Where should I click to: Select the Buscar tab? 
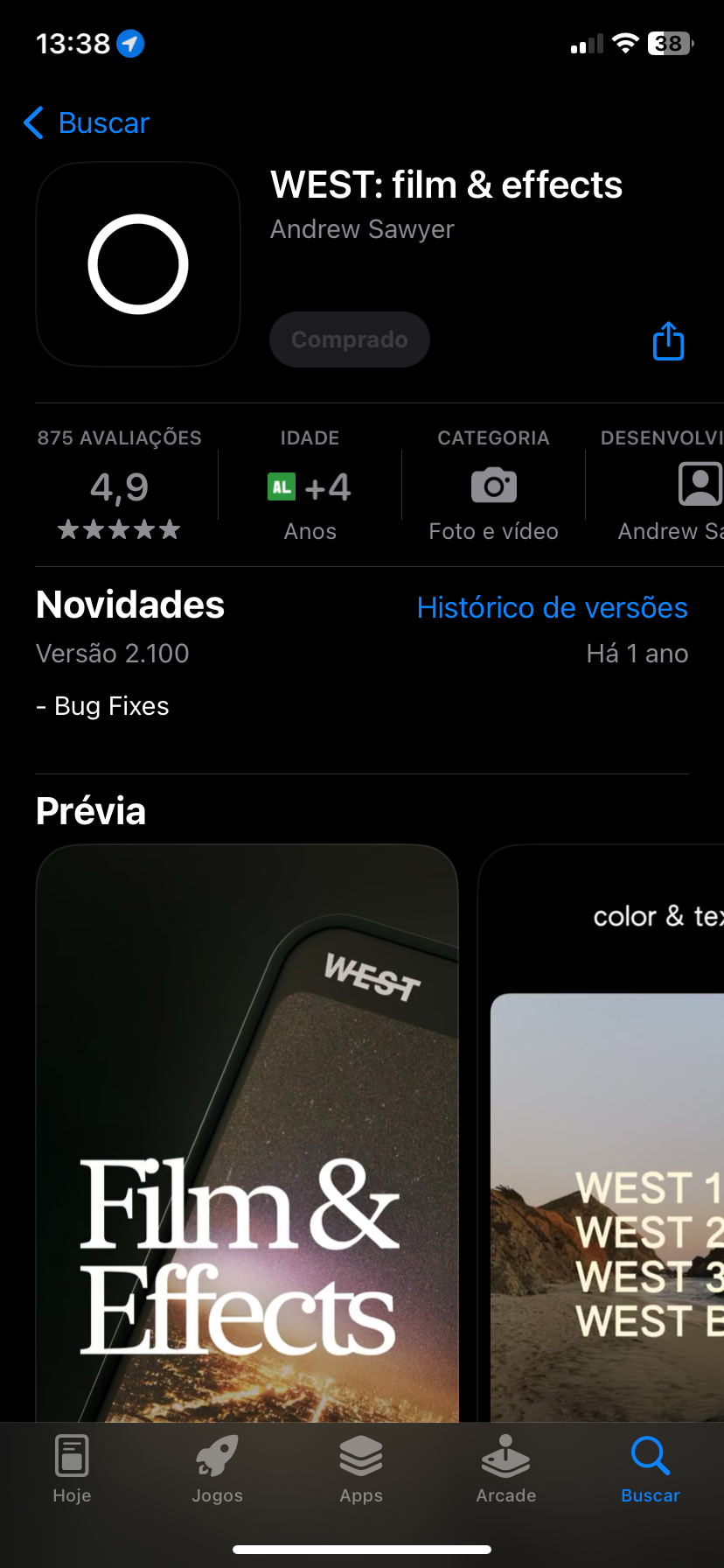click(650, 1470)
